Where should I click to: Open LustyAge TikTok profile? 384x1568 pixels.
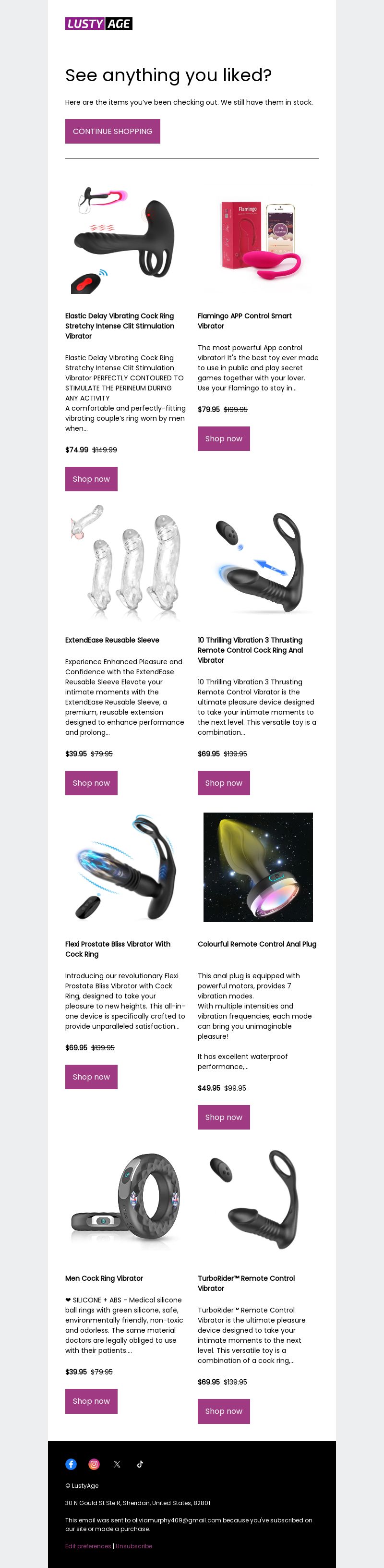click(140, 1464)
